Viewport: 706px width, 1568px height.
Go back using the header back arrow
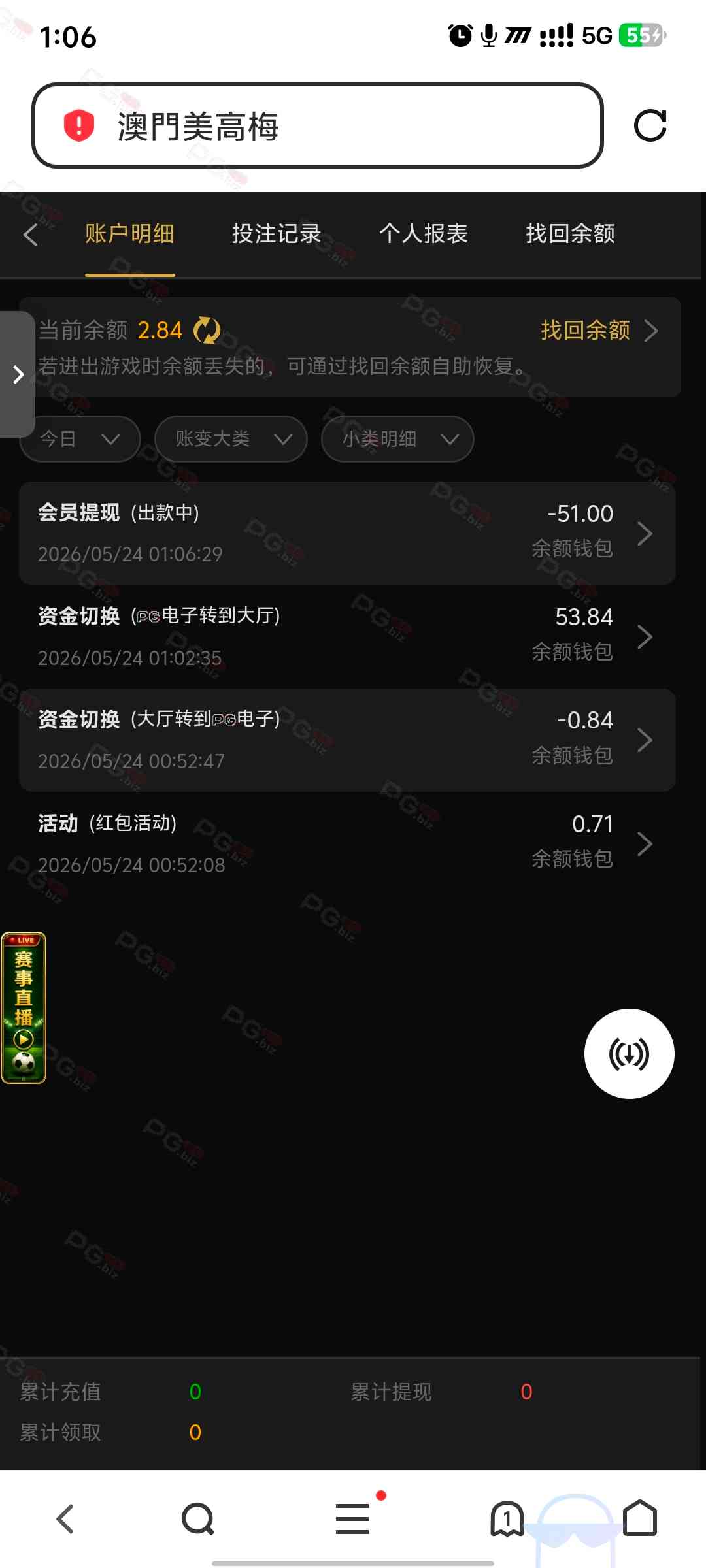pyautogui.click(x=30, y=234)
